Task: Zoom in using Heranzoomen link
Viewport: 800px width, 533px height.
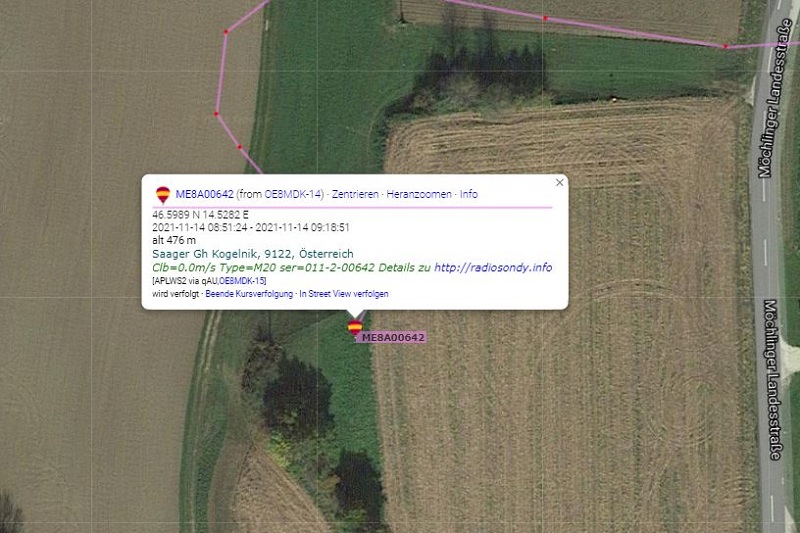Action: (x=419, y=194)
